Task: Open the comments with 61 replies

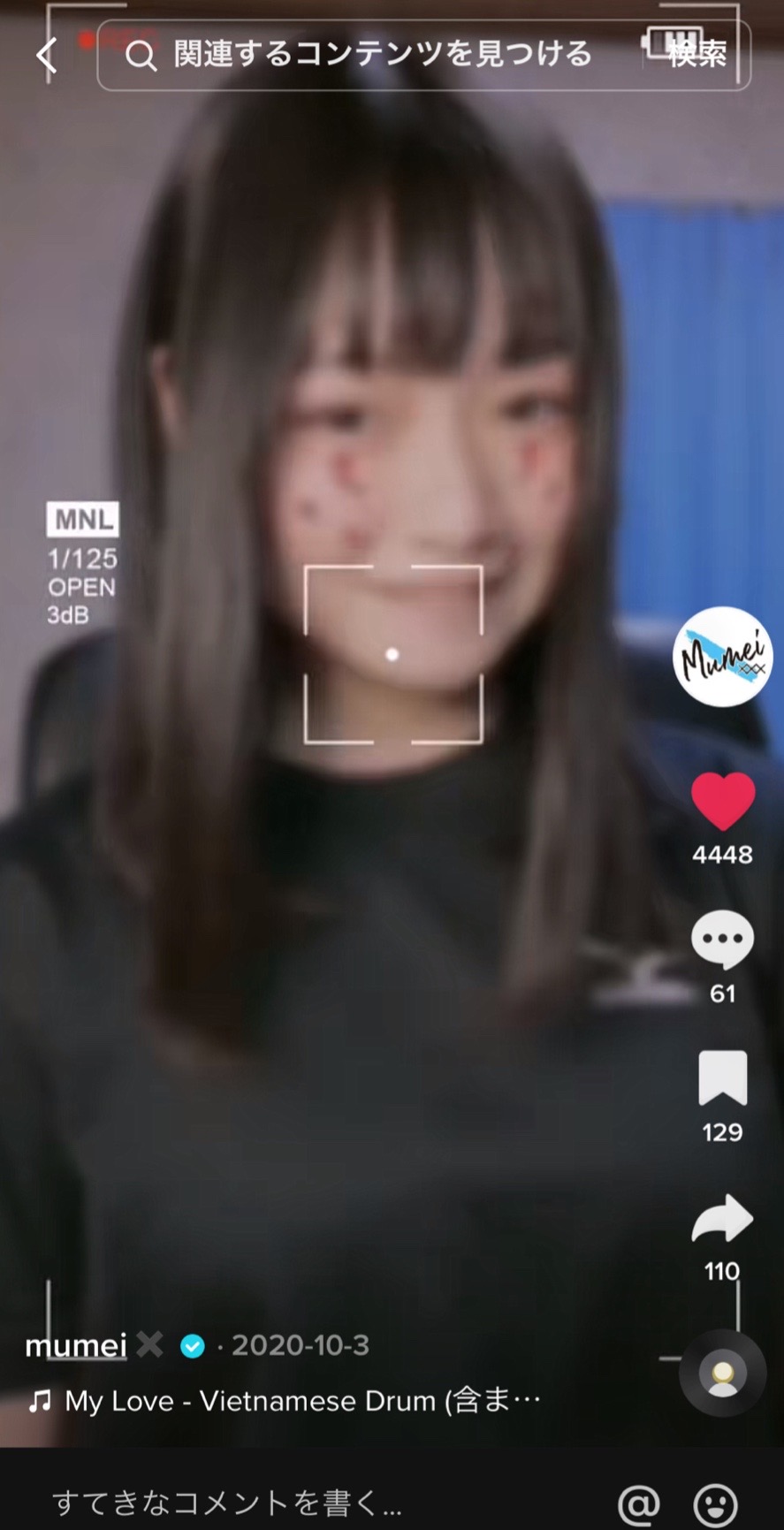Action: (722, 940)
